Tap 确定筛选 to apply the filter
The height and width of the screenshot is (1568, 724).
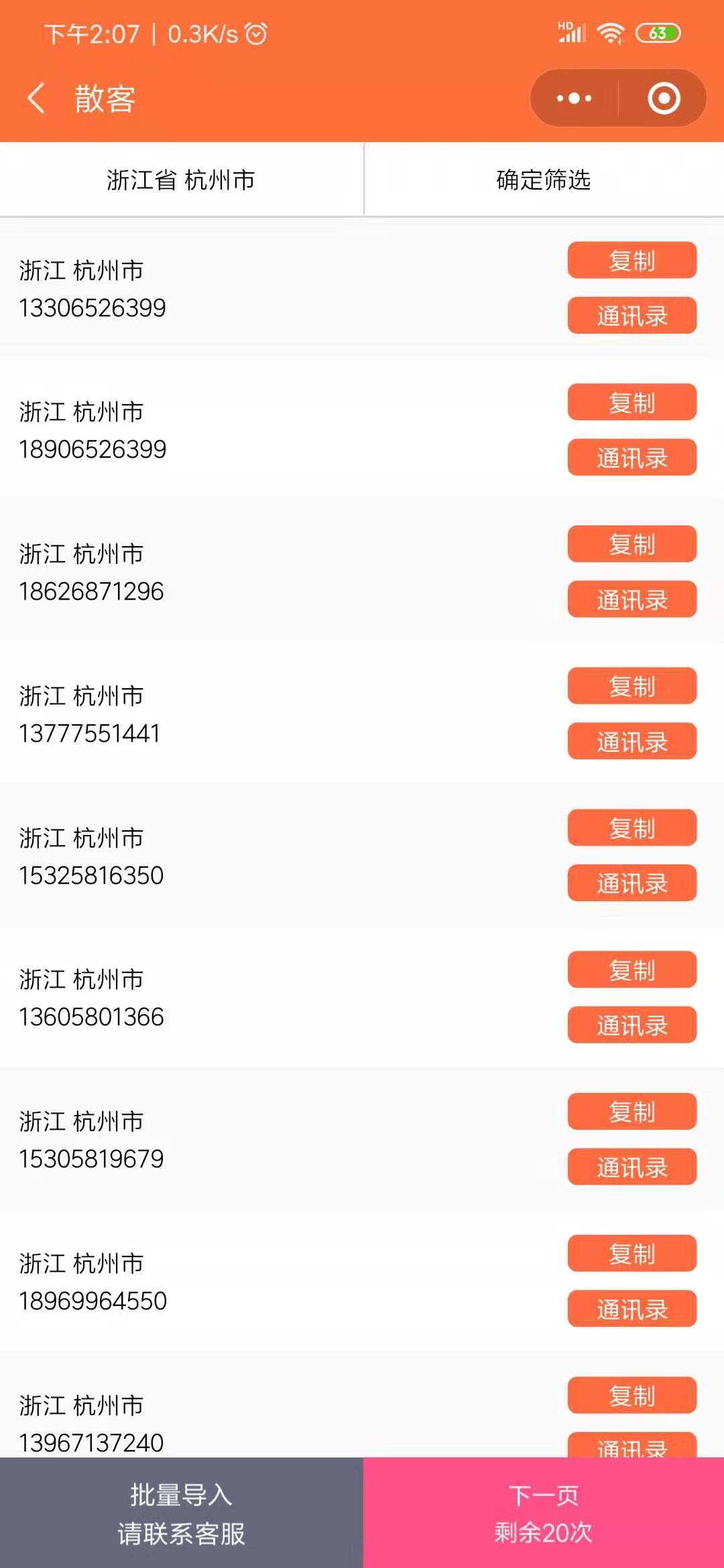pyautogui.click(x=544, y=180)
